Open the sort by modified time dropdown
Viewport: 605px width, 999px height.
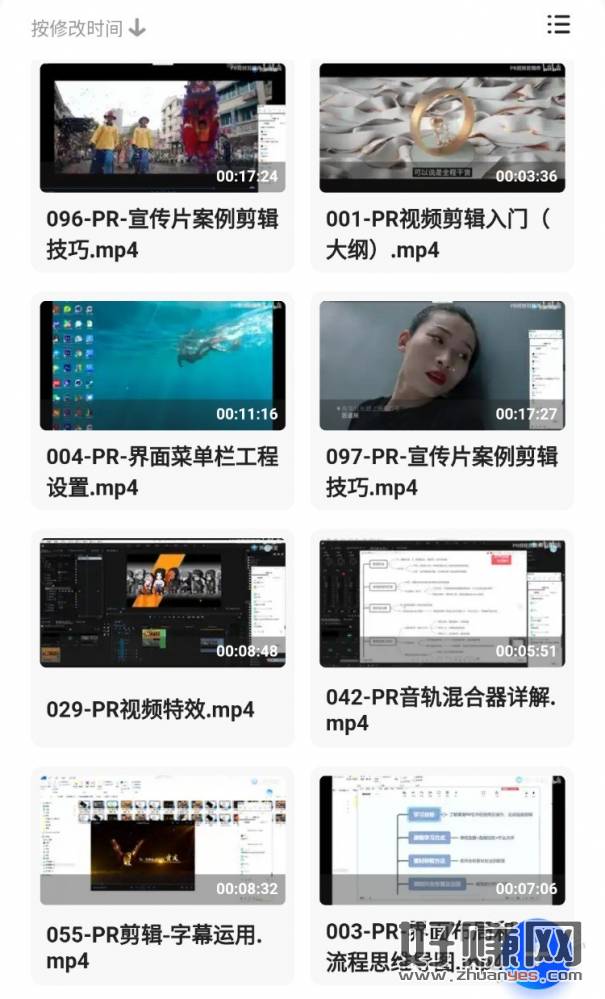88,28
